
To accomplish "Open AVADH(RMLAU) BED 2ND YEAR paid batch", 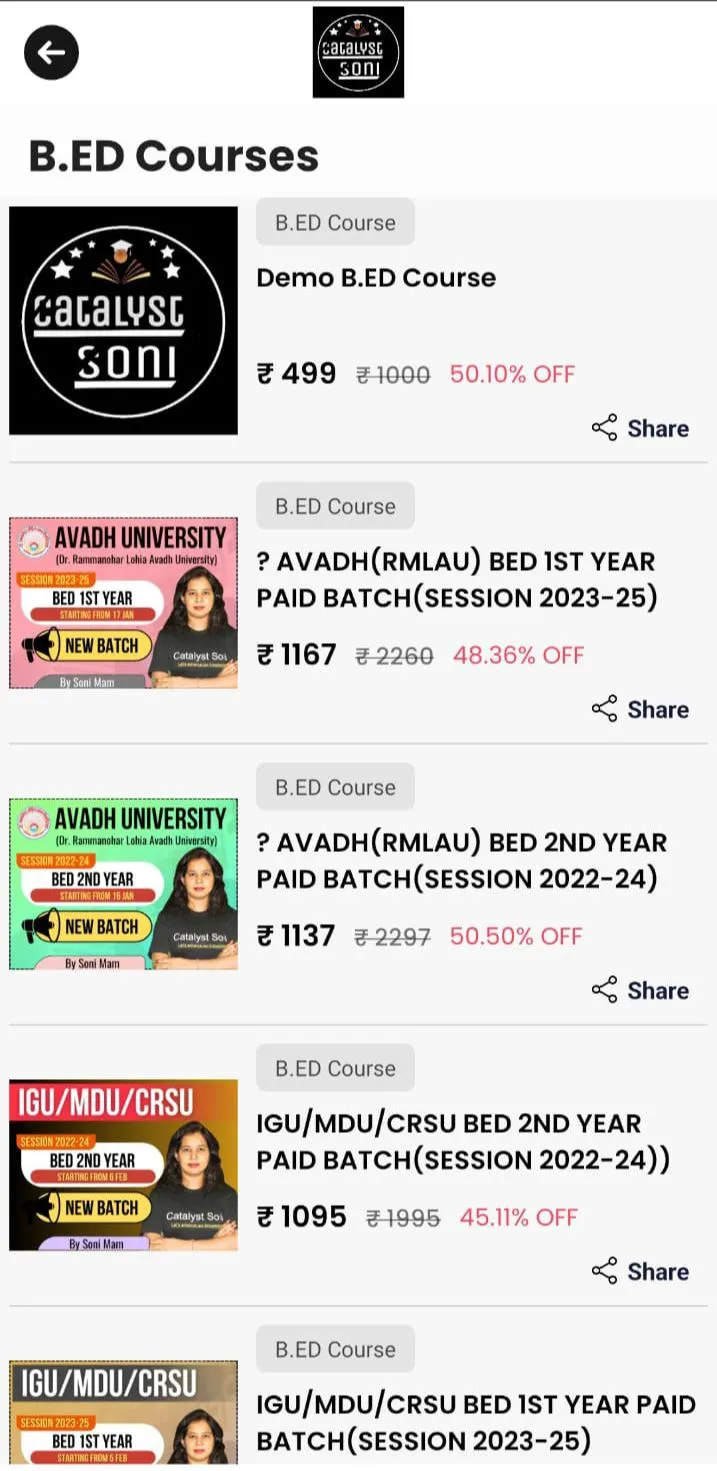I will 358,884.
